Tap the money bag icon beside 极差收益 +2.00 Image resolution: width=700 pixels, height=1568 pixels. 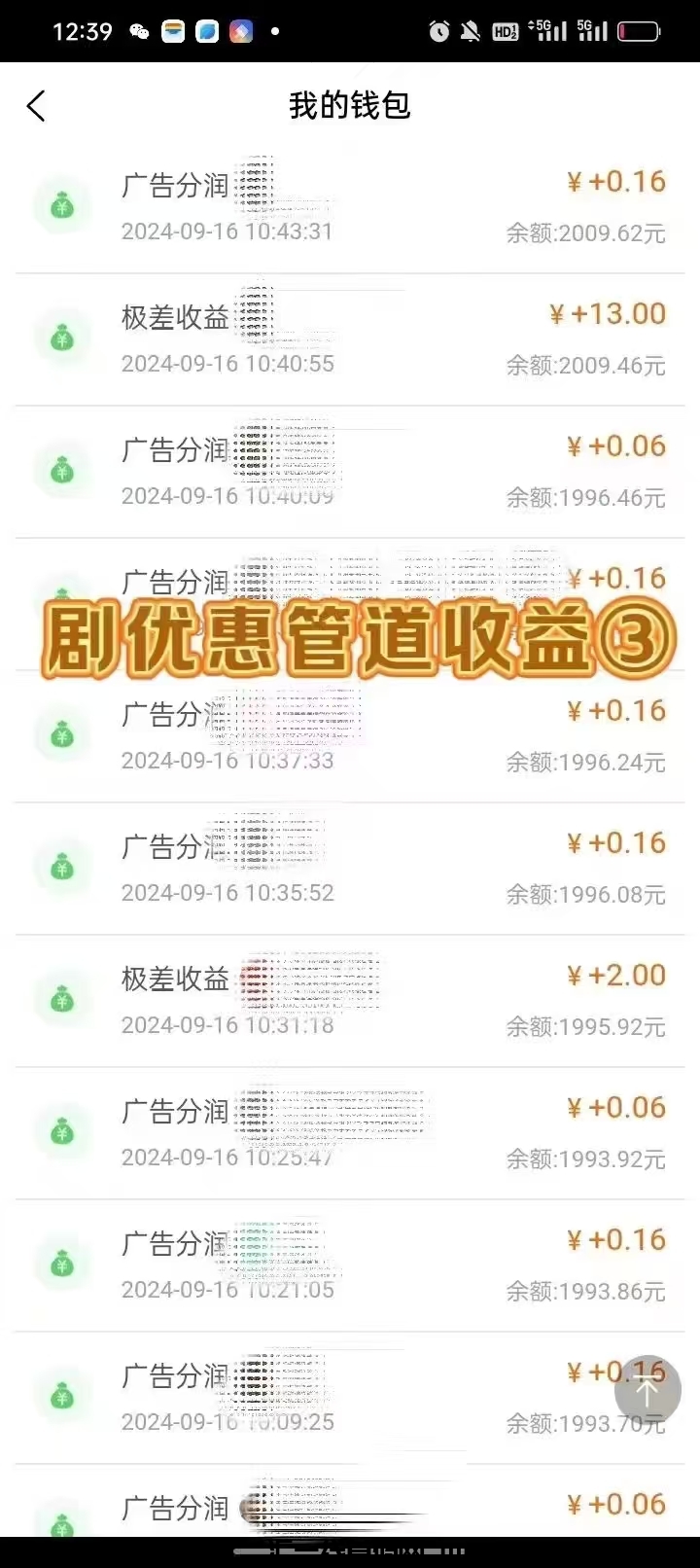(x=62, y=999)
